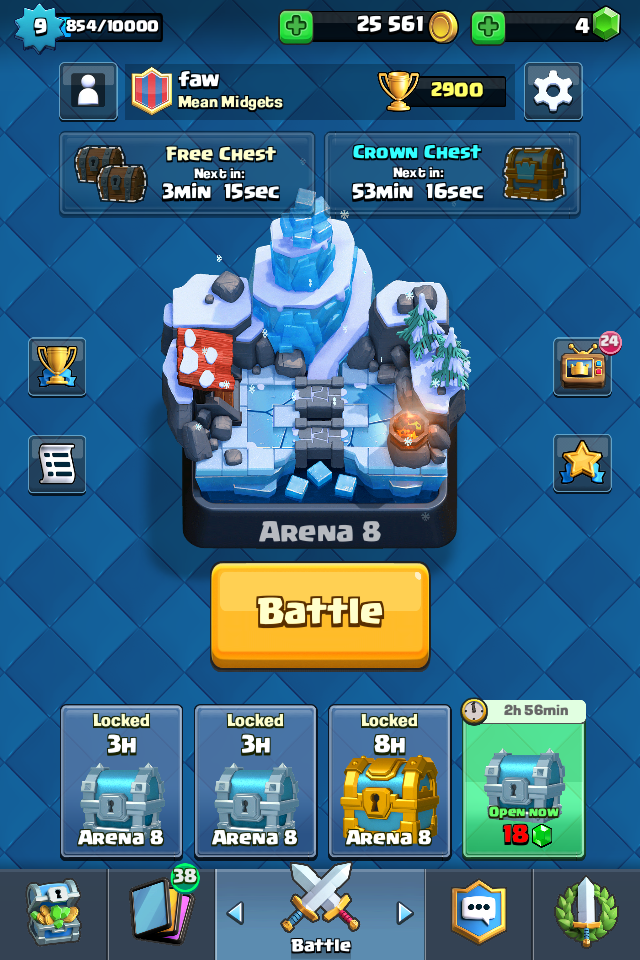Open the activity log scroll icon
This screenshot has height=960, width=640.
coord(57,464)
